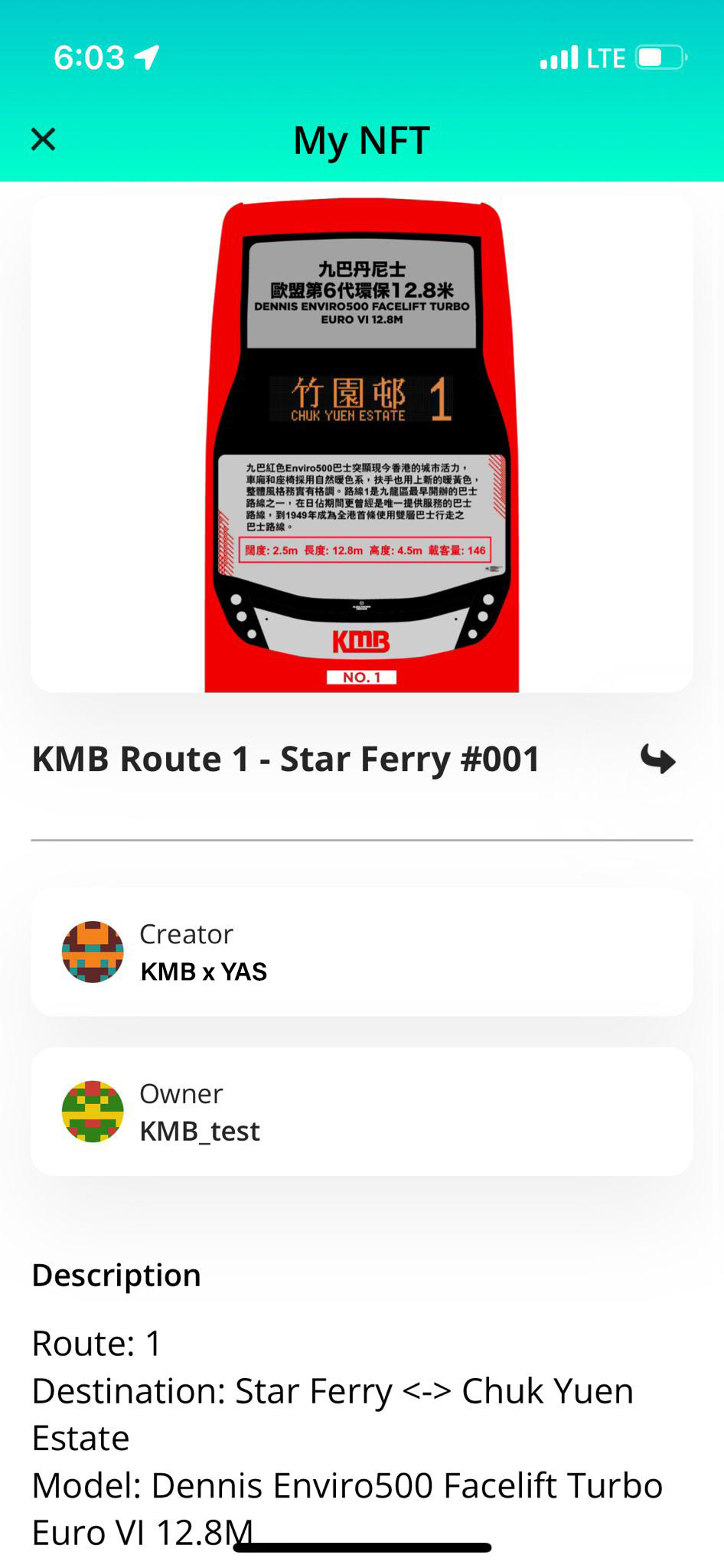Open creator KMB x YAS profile
Image resolution: width=724 pixels, height=1568 pixels.
pyautogui.click(x=361, y=952)
